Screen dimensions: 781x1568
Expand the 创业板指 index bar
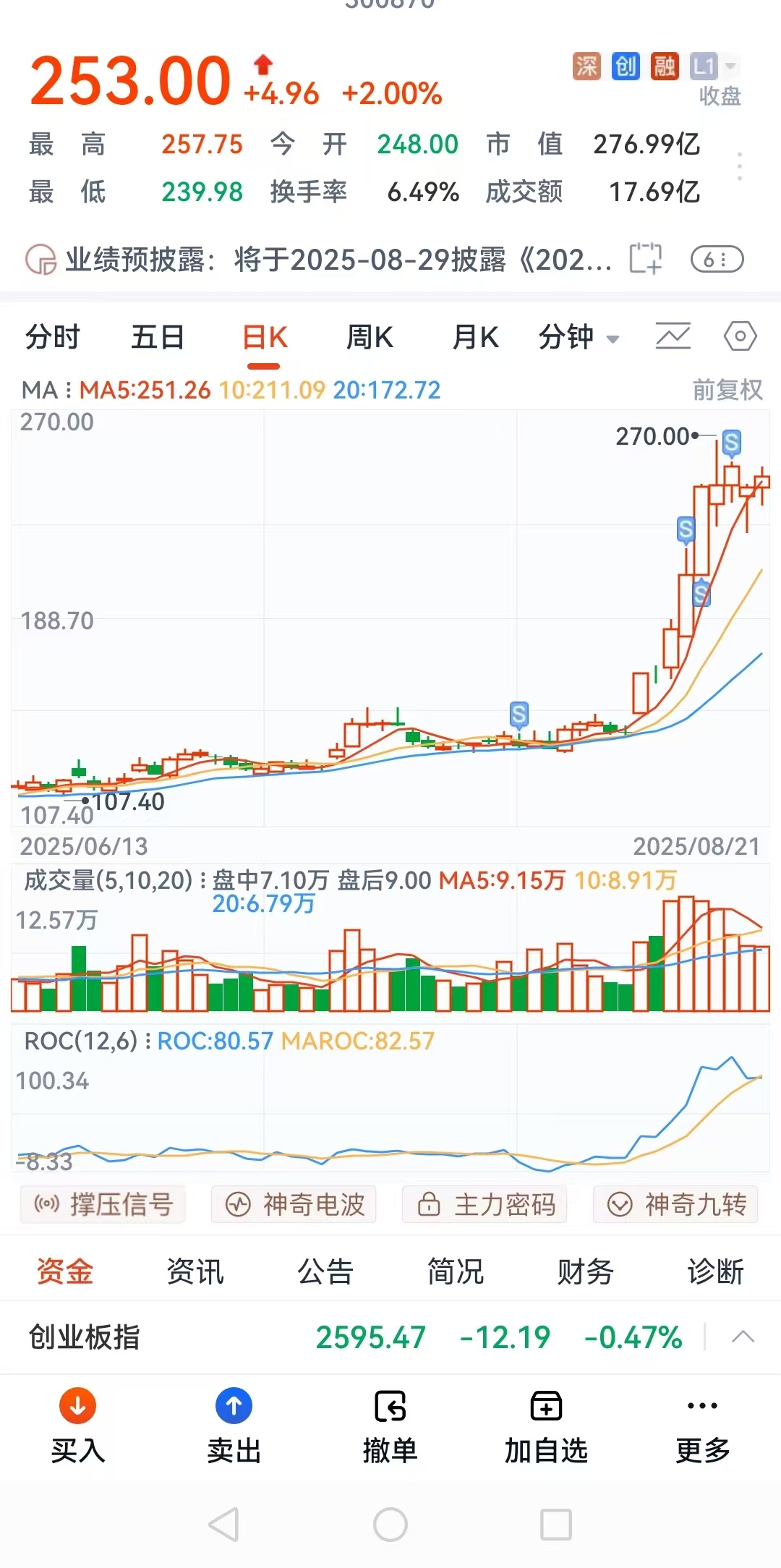(743, 1337)
